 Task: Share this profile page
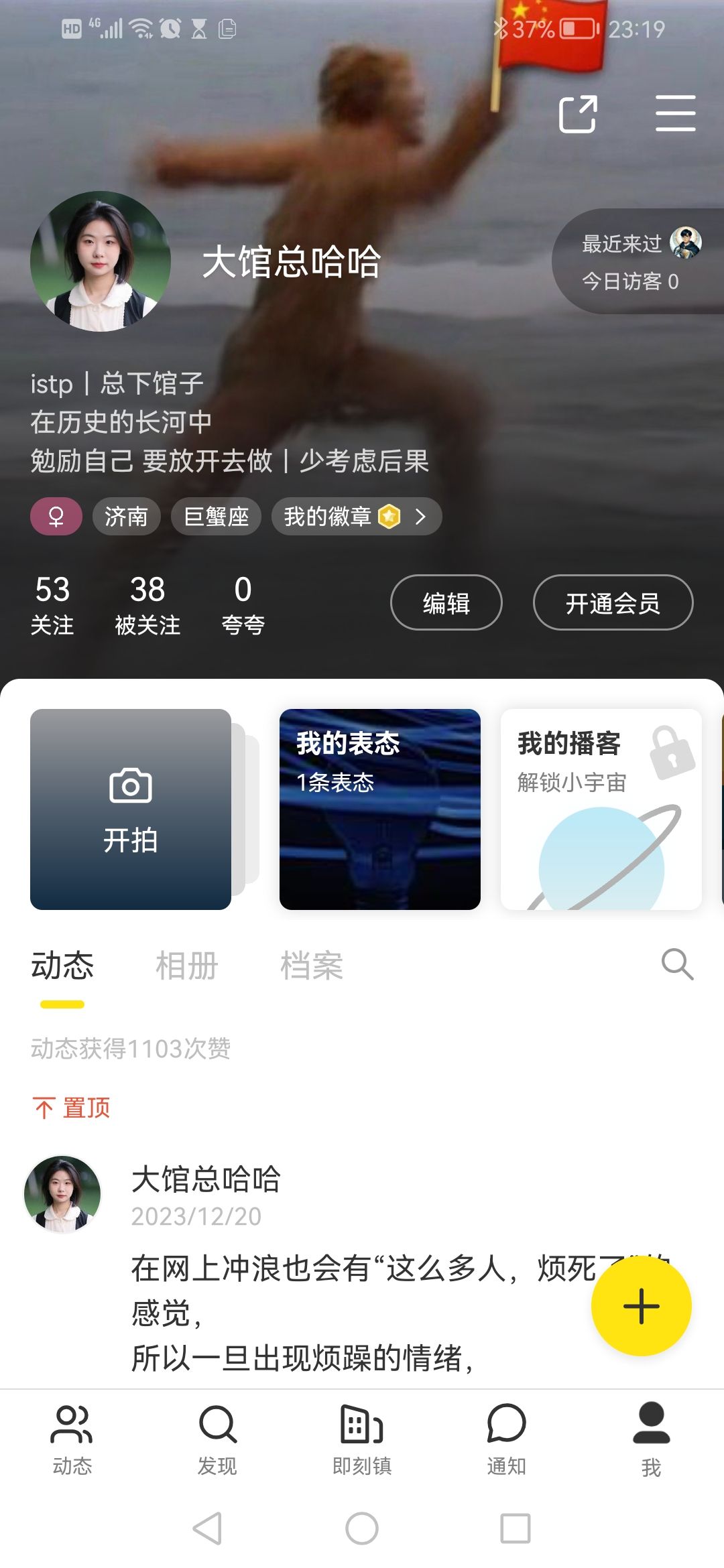point(577,114)
